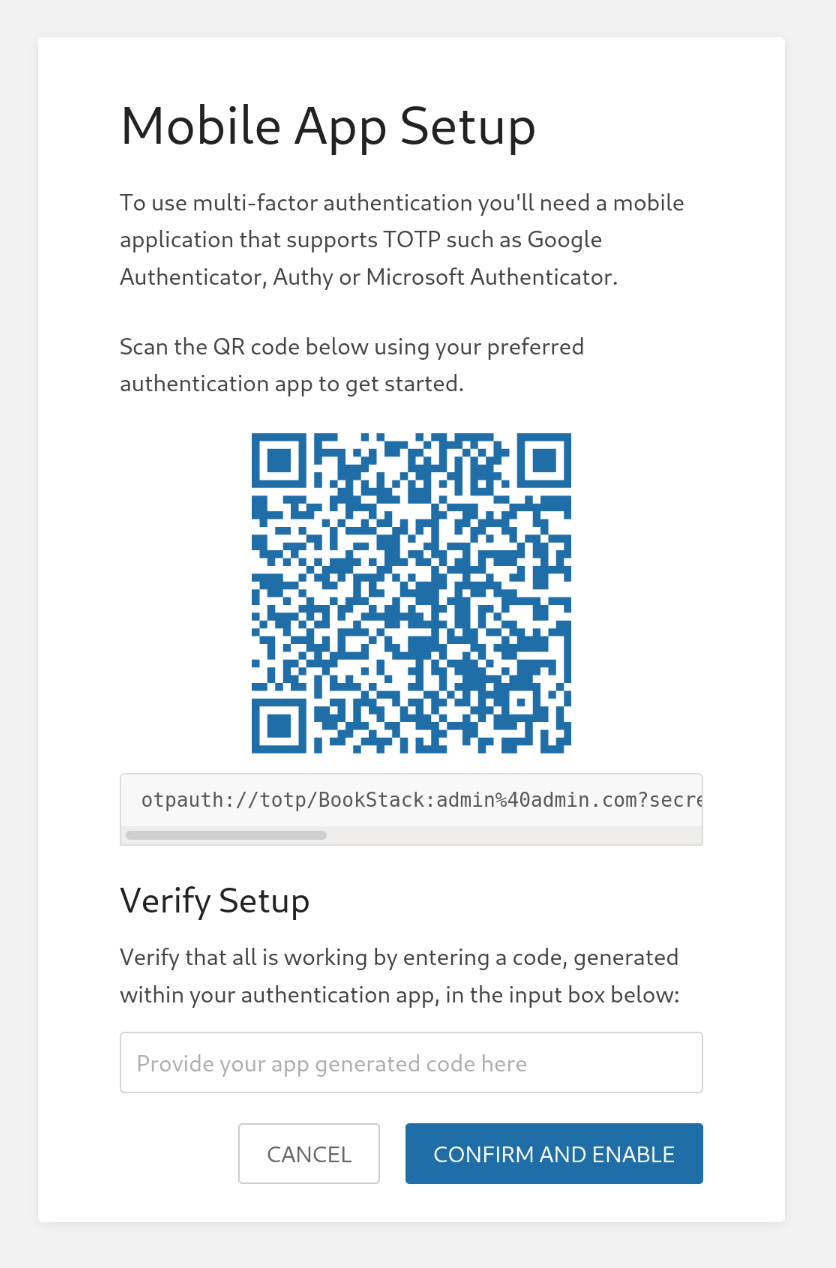This screenshot has width=836, height=1268.
Task: Click the TOTP setup instructions paragraph
Action: click(402, 240)
